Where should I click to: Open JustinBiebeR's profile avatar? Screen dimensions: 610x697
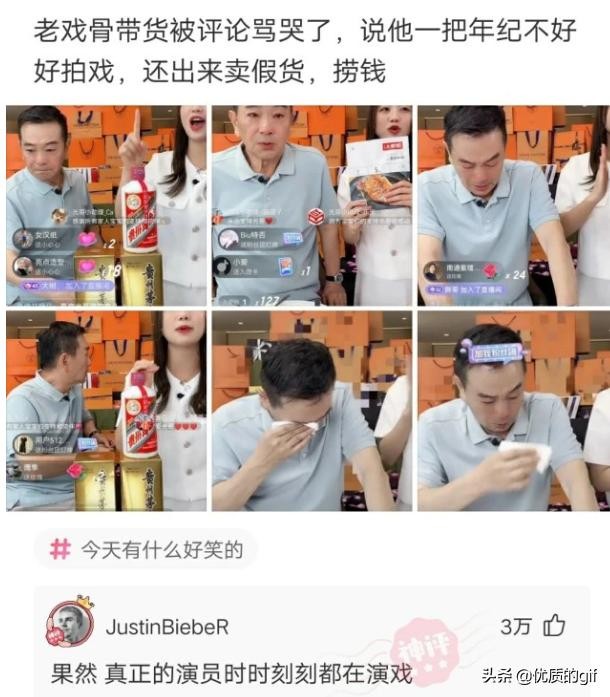click(x=69, y=626)
